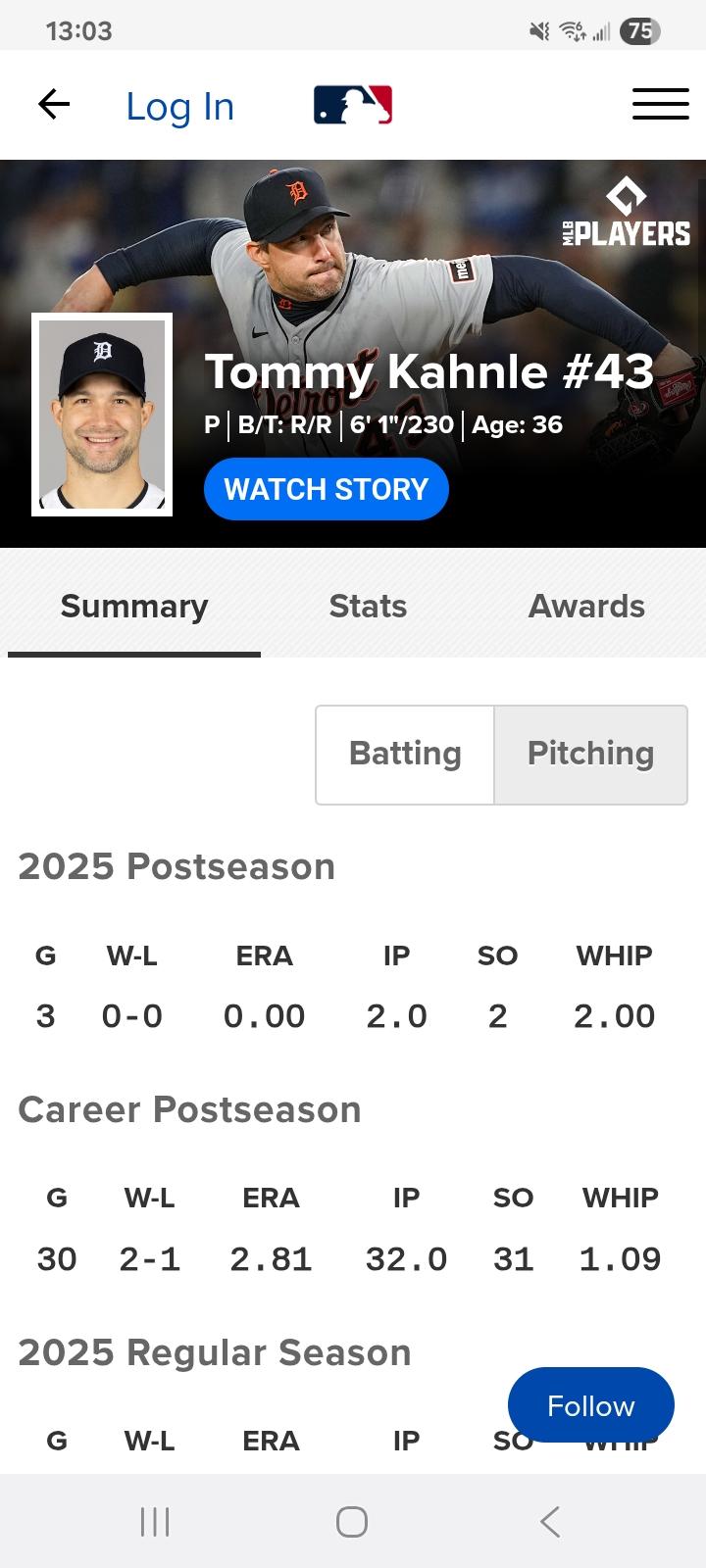Viewport: 706px width, 1568px height.
Task: Tap the Log In link
Action: 180,106
